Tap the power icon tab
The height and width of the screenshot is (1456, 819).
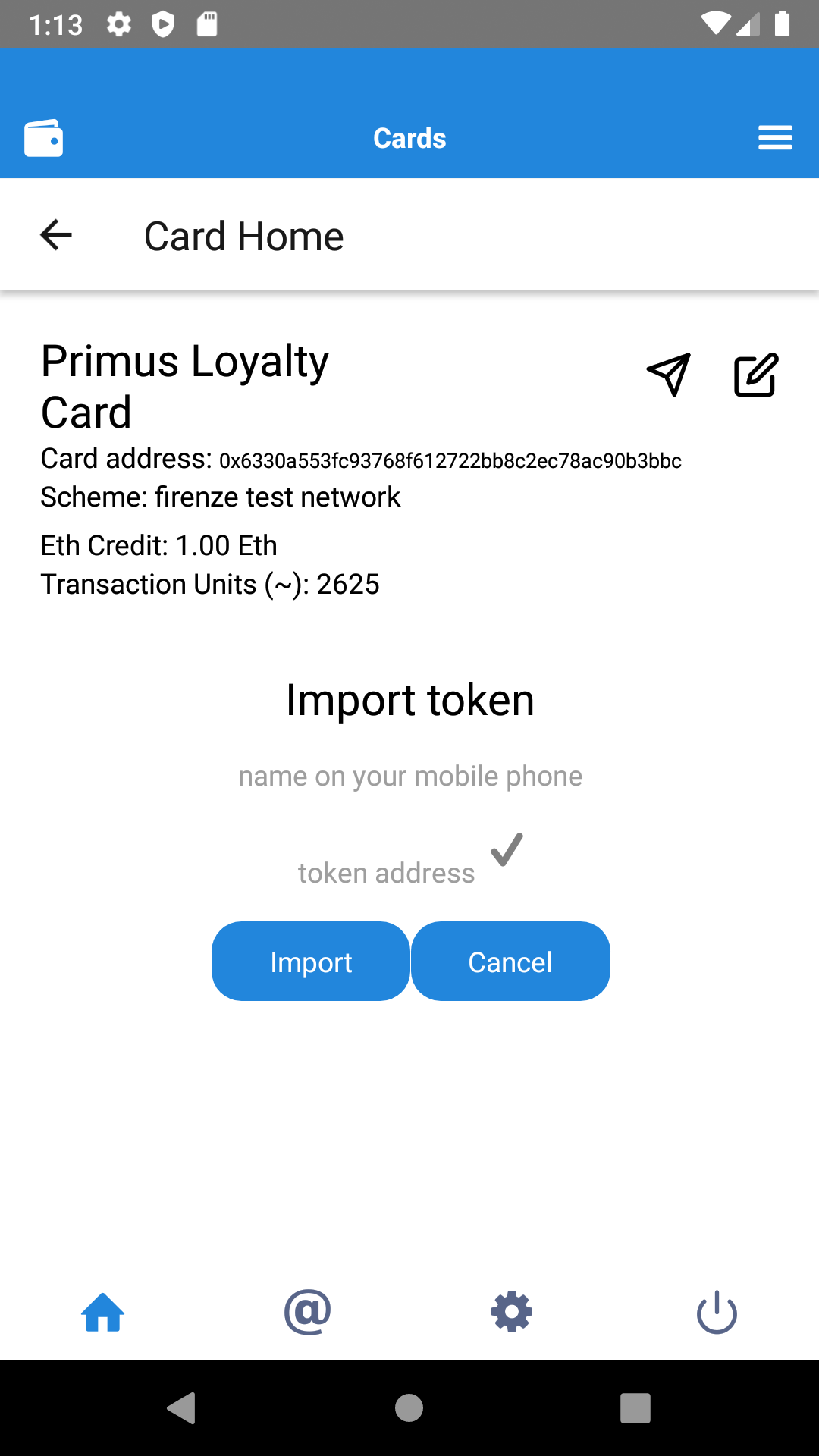[717, 1313]
